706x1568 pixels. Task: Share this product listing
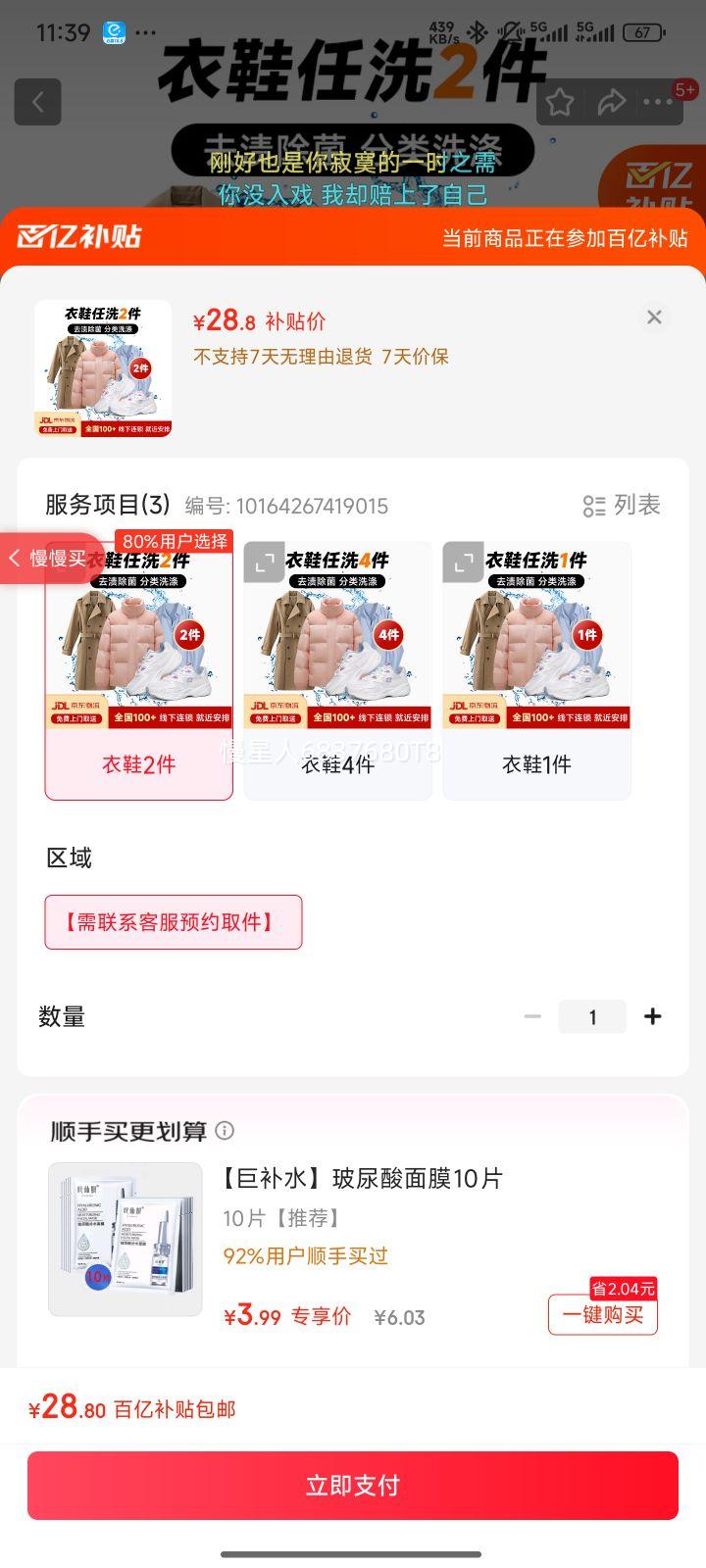[x=612, y=102]
